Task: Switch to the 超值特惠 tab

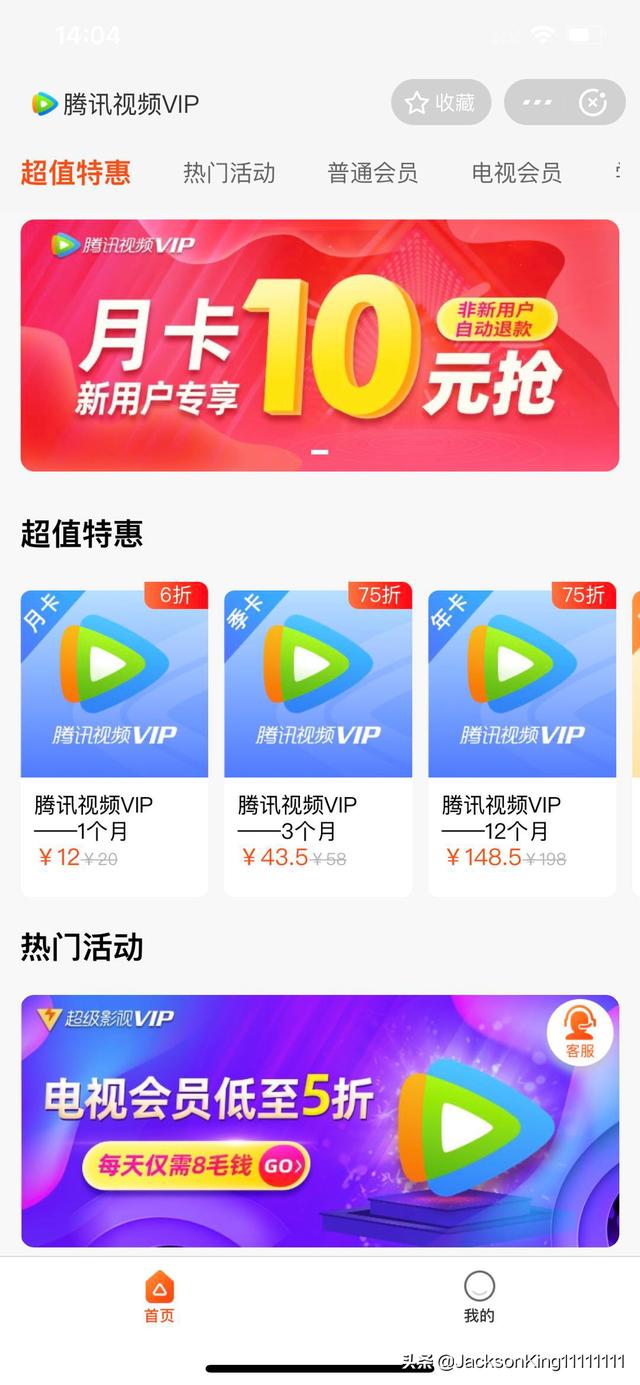Action: pyautogui.click(x=76, y=172)
